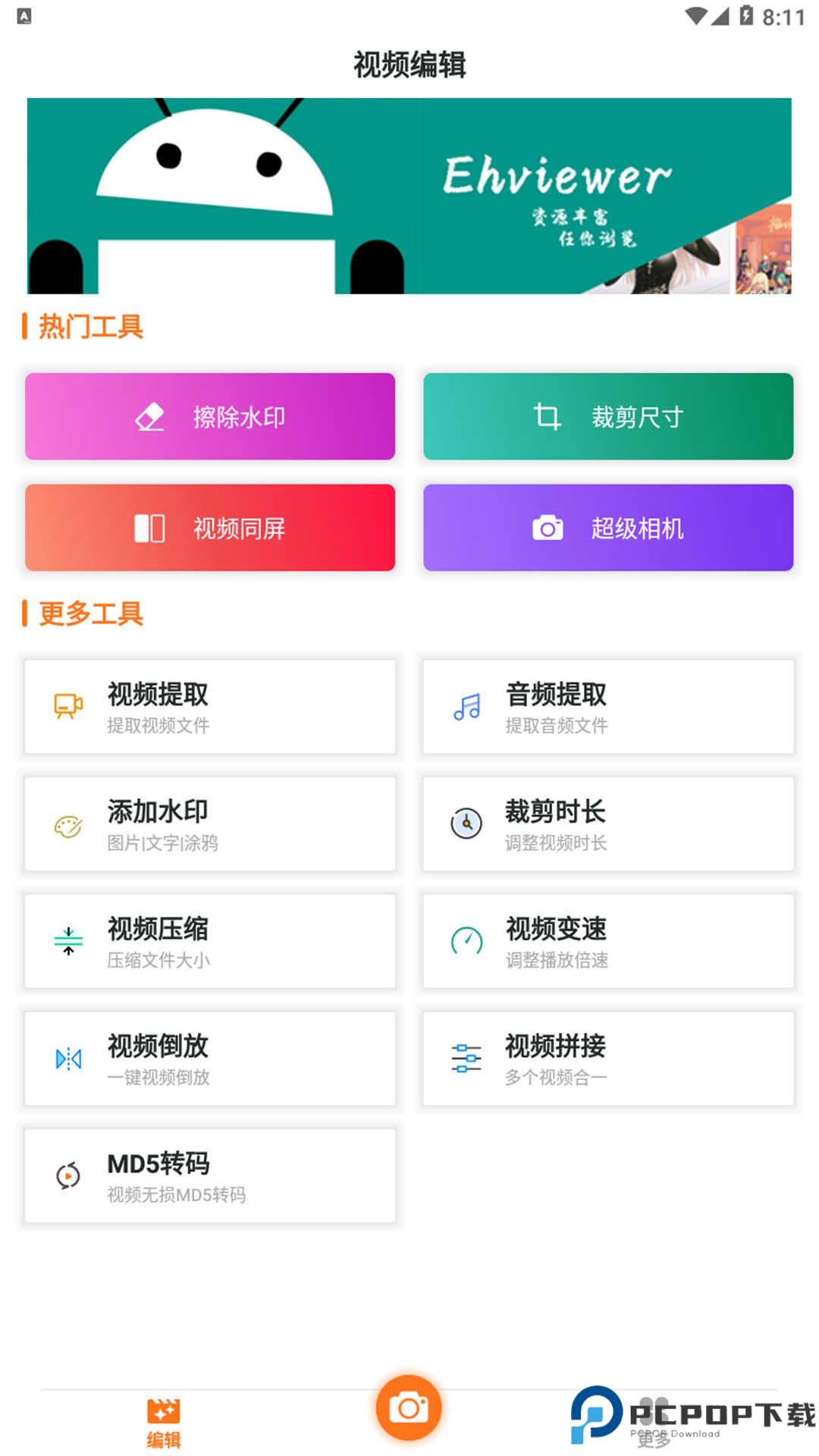Viewport: 819px width, 1456px height.
Task: Tap the music note icon for 音频提取
Action: (x=466, y=707)
